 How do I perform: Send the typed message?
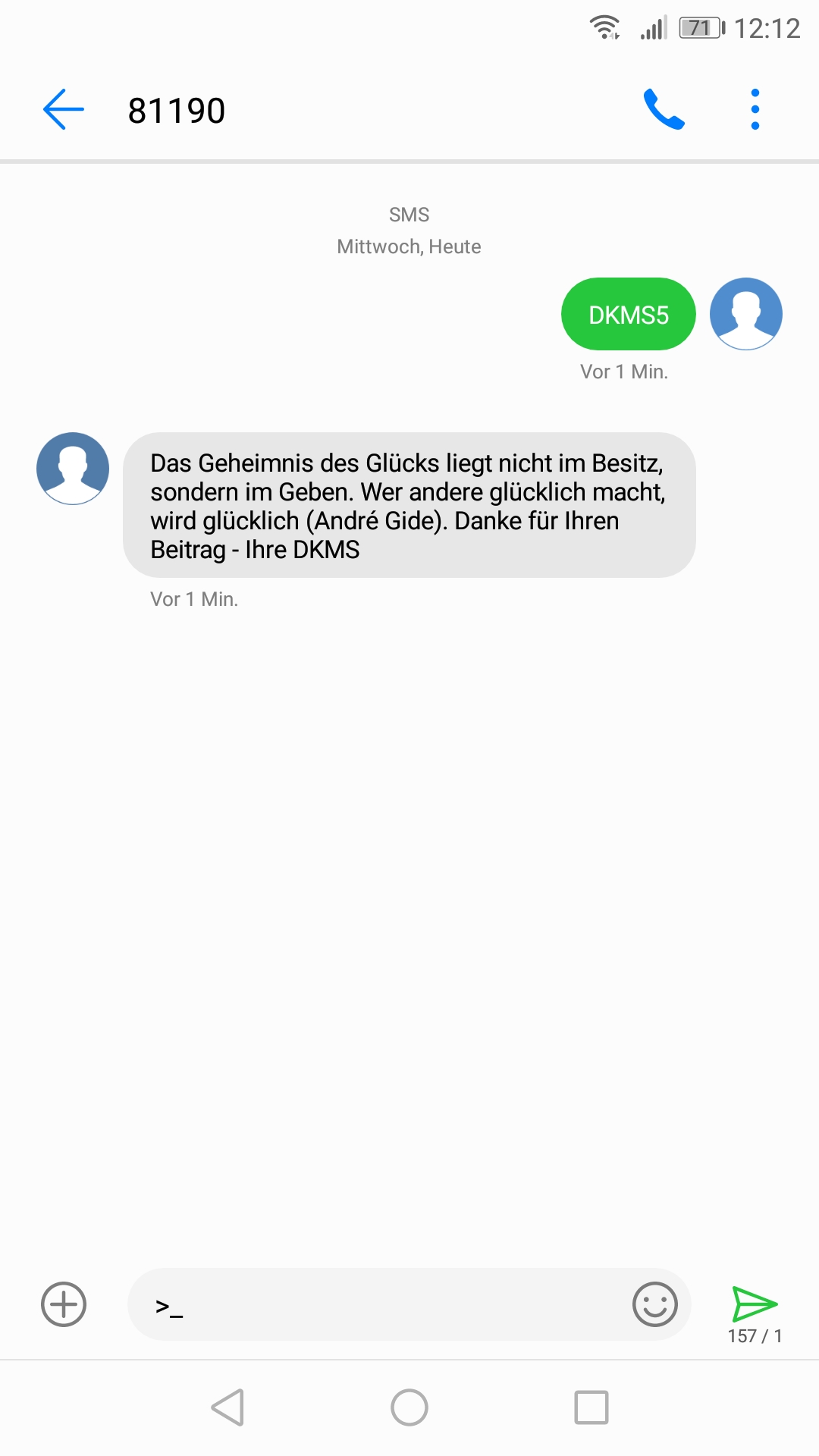(x=754, y=1304)
